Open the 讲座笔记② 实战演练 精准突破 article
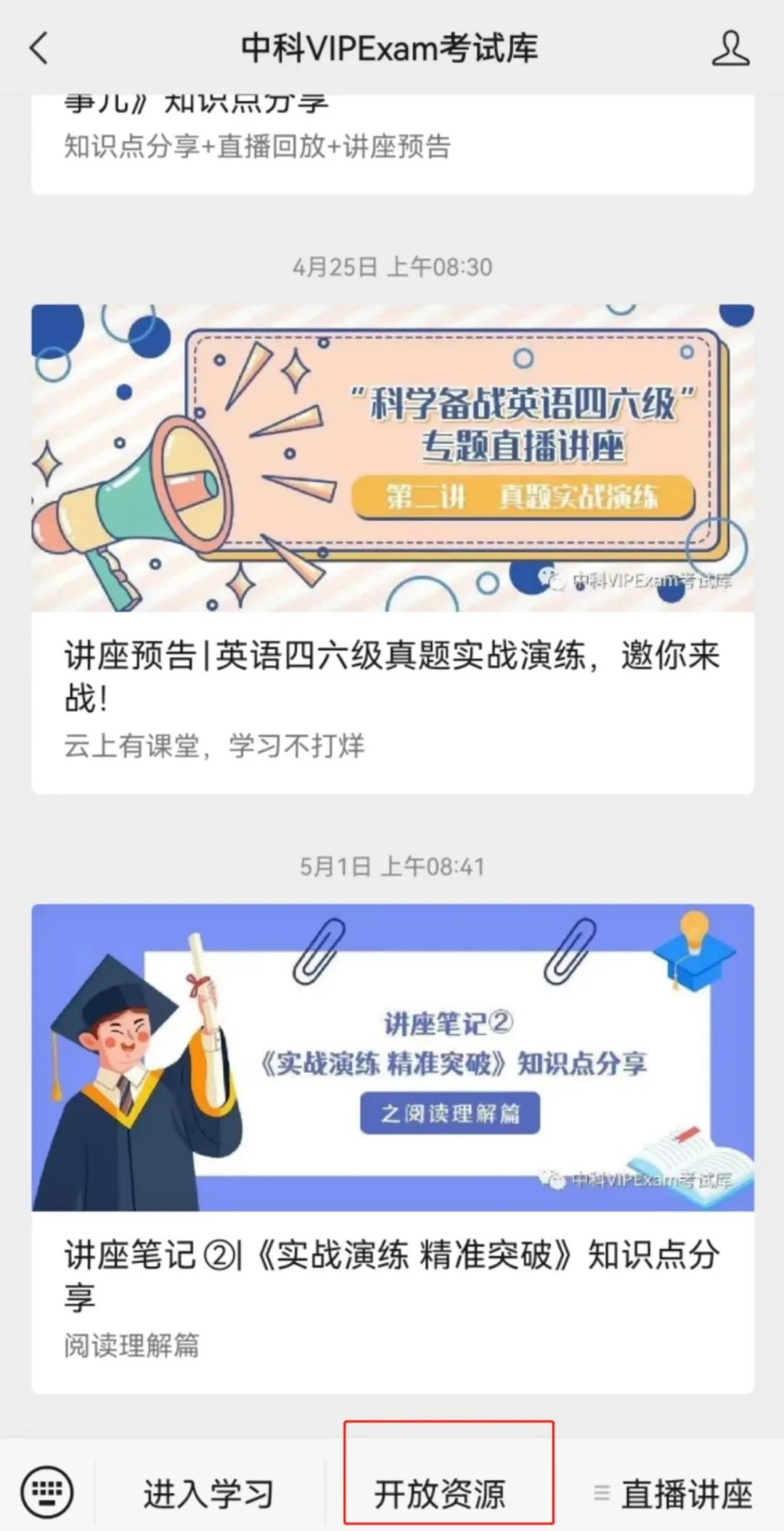The height and width of the screenshot is (1531, 784). pos(392,1274)
